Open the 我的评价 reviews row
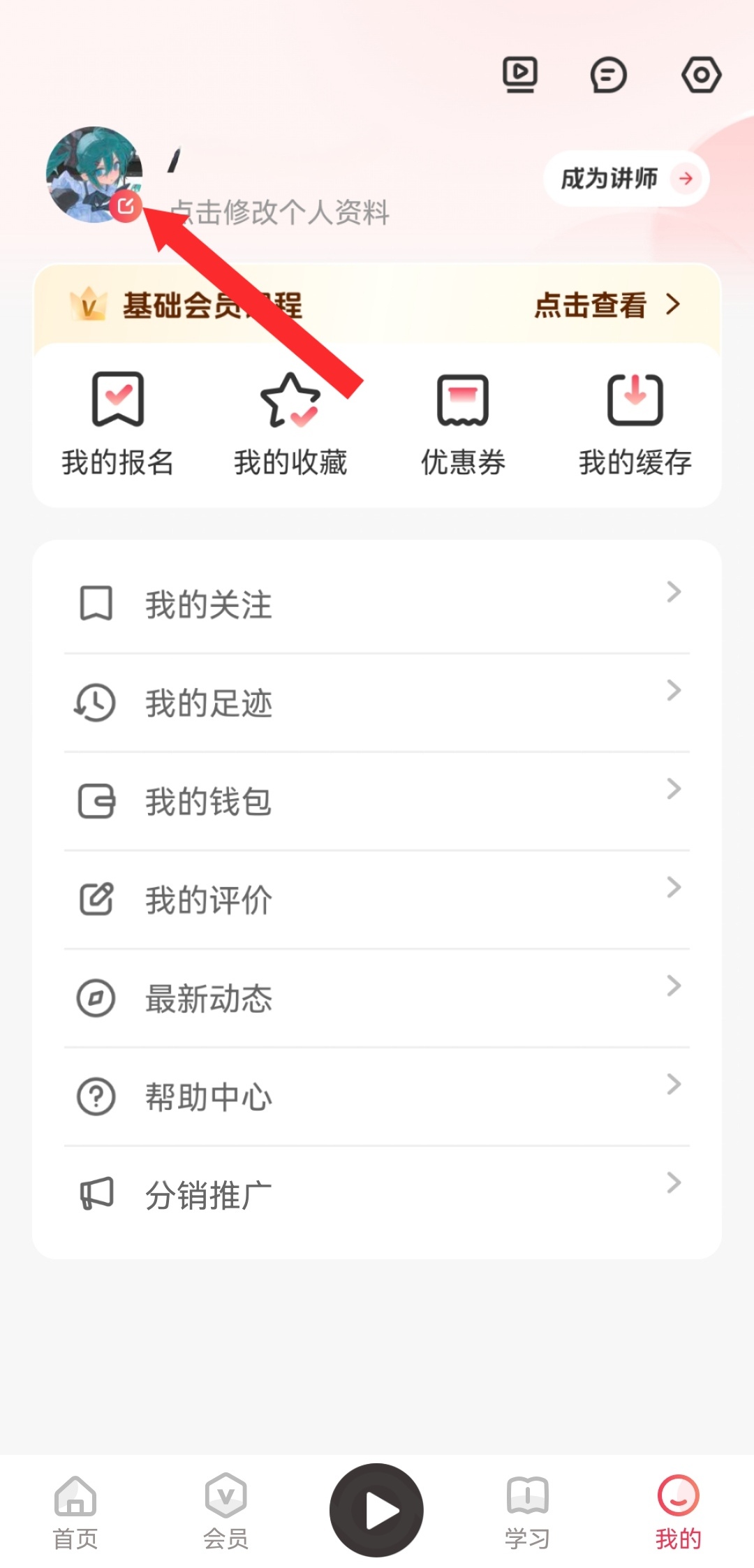Image resolution: width=754 pixels, height=1568 pixels. [x=377, y=900]
